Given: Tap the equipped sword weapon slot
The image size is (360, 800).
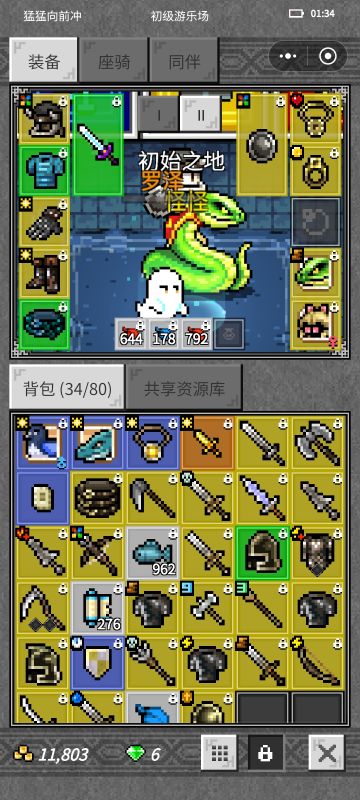Looking at the screenshot, I should coord(98,144).
